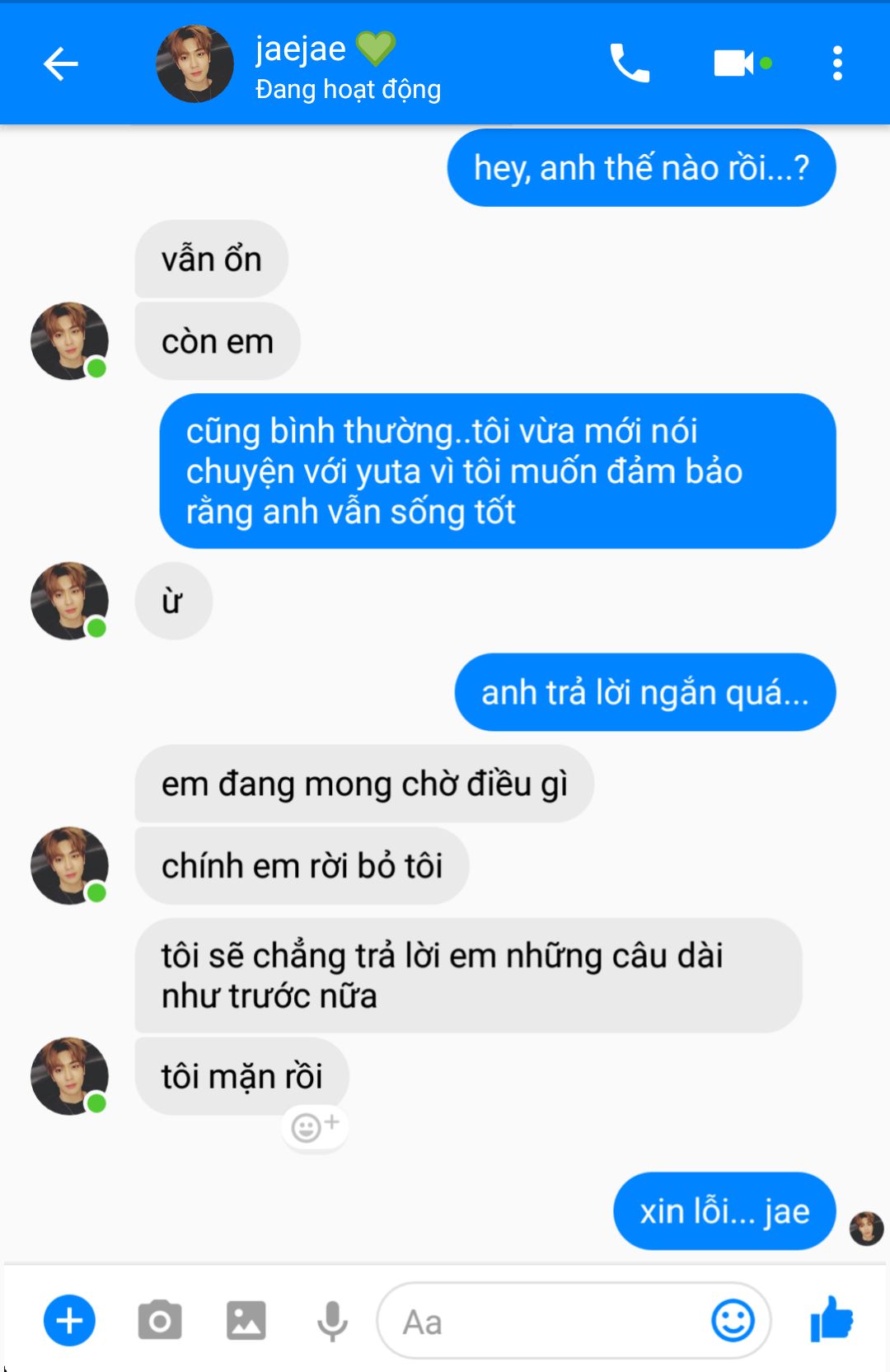Go back to the chat list
This screenshot has width=890, height=1372.
60,64
